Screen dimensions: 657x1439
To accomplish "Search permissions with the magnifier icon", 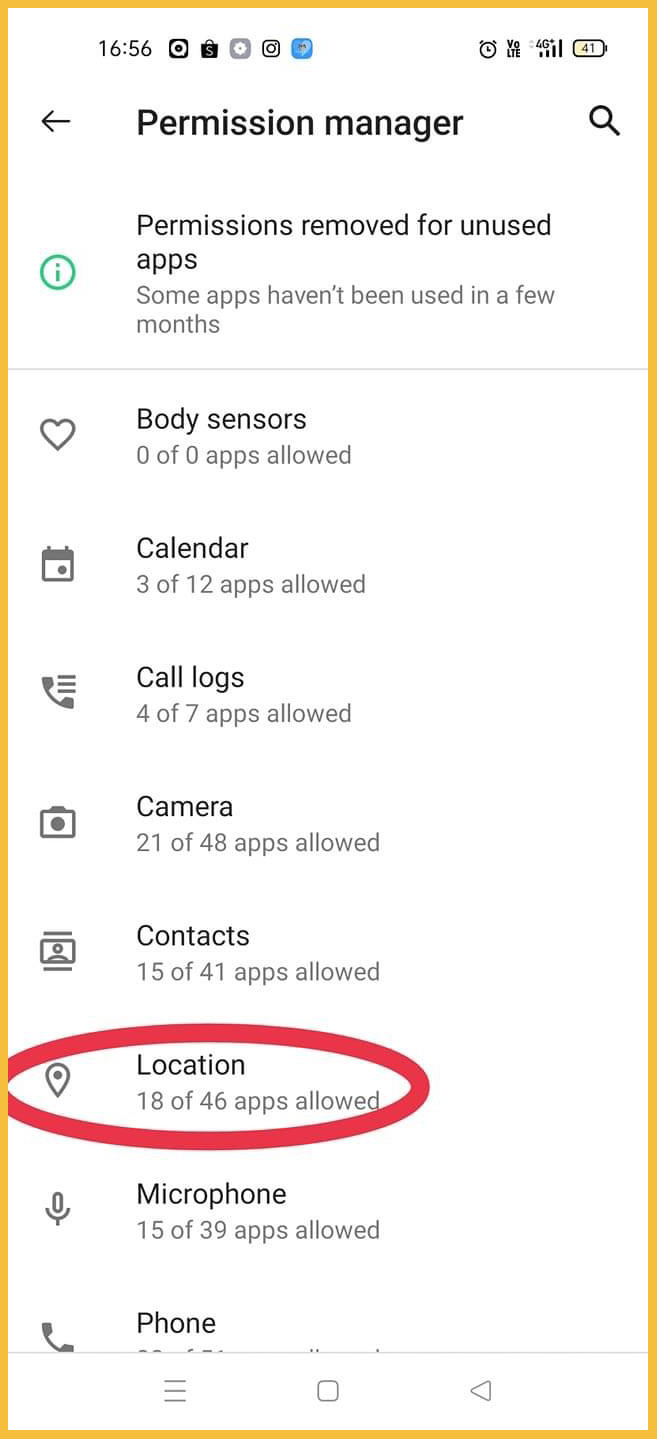I will 604,122.
